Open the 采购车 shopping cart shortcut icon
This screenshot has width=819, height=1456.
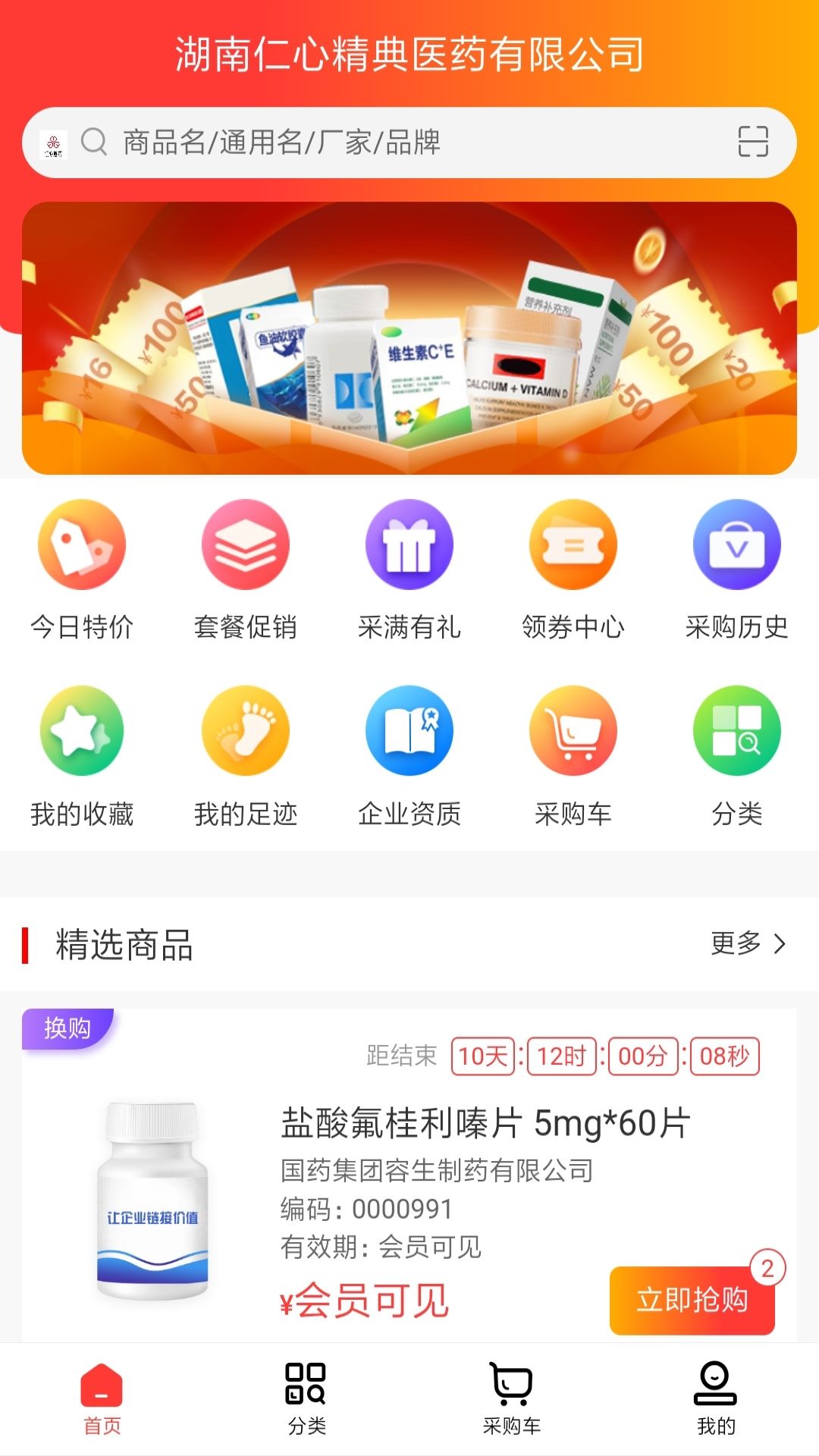pos(573,731)
